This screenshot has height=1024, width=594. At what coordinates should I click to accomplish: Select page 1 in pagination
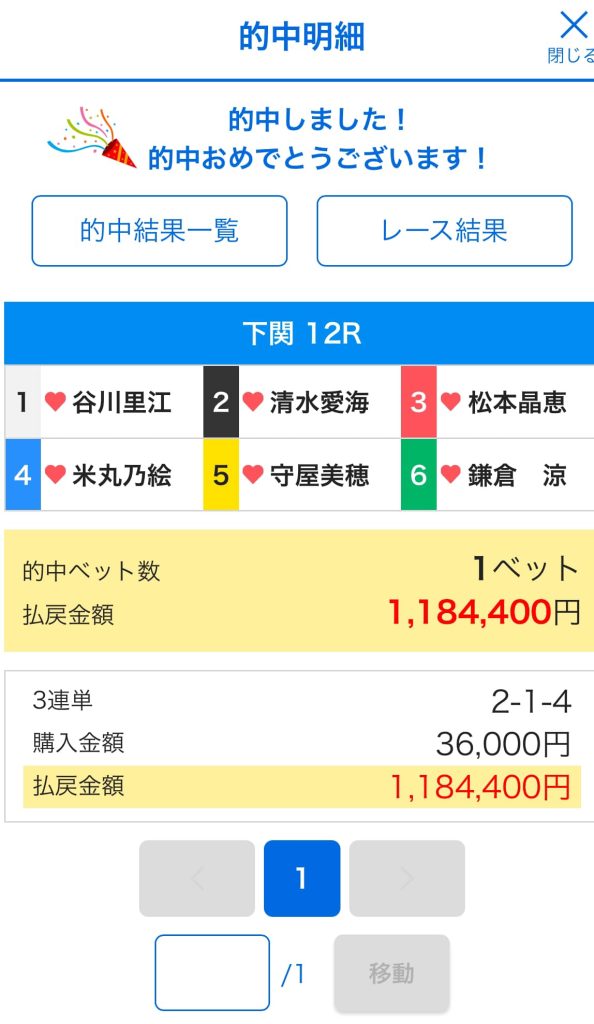click(302, 878)
